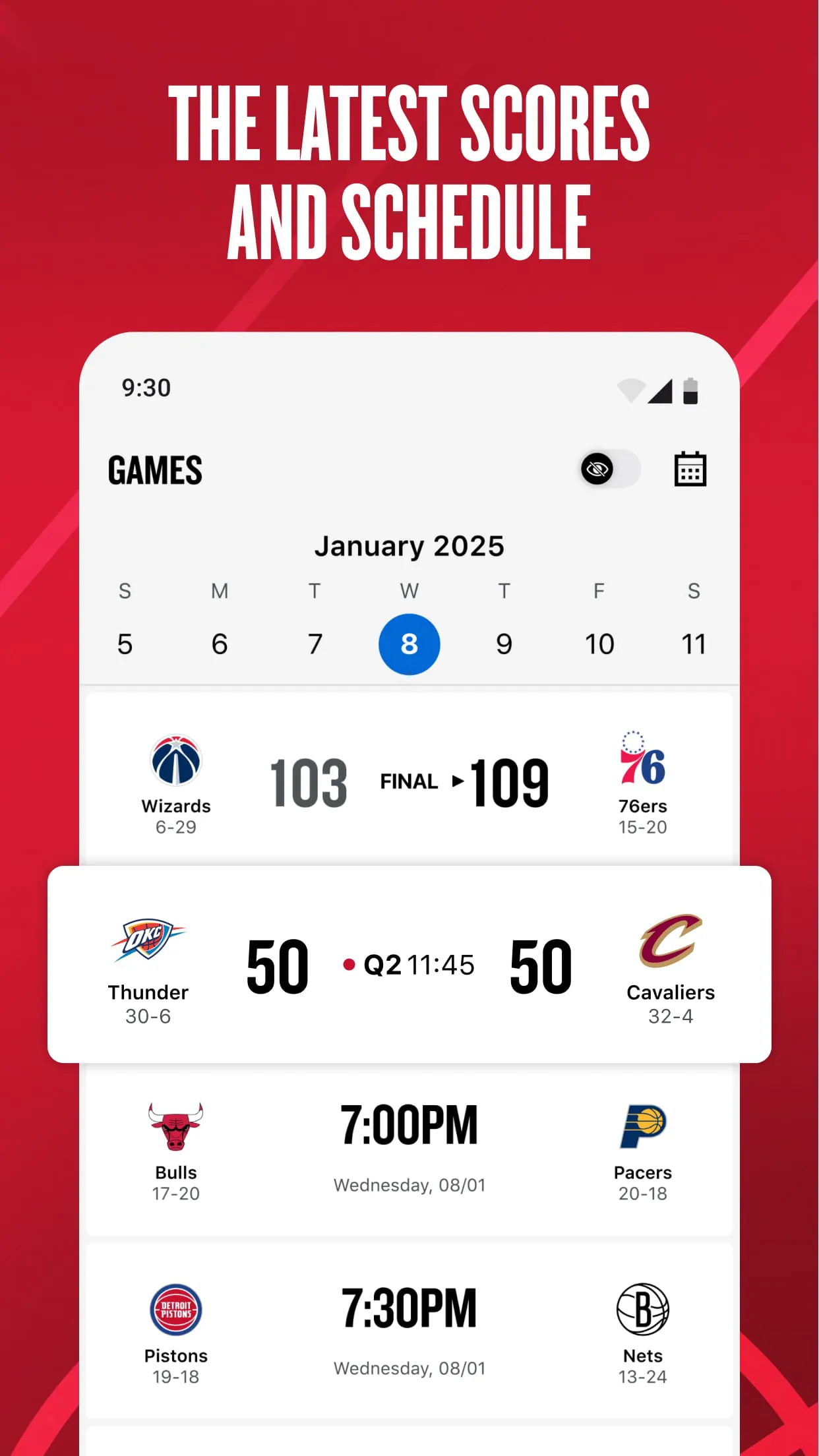Select January 5 on the date strip

125,644
